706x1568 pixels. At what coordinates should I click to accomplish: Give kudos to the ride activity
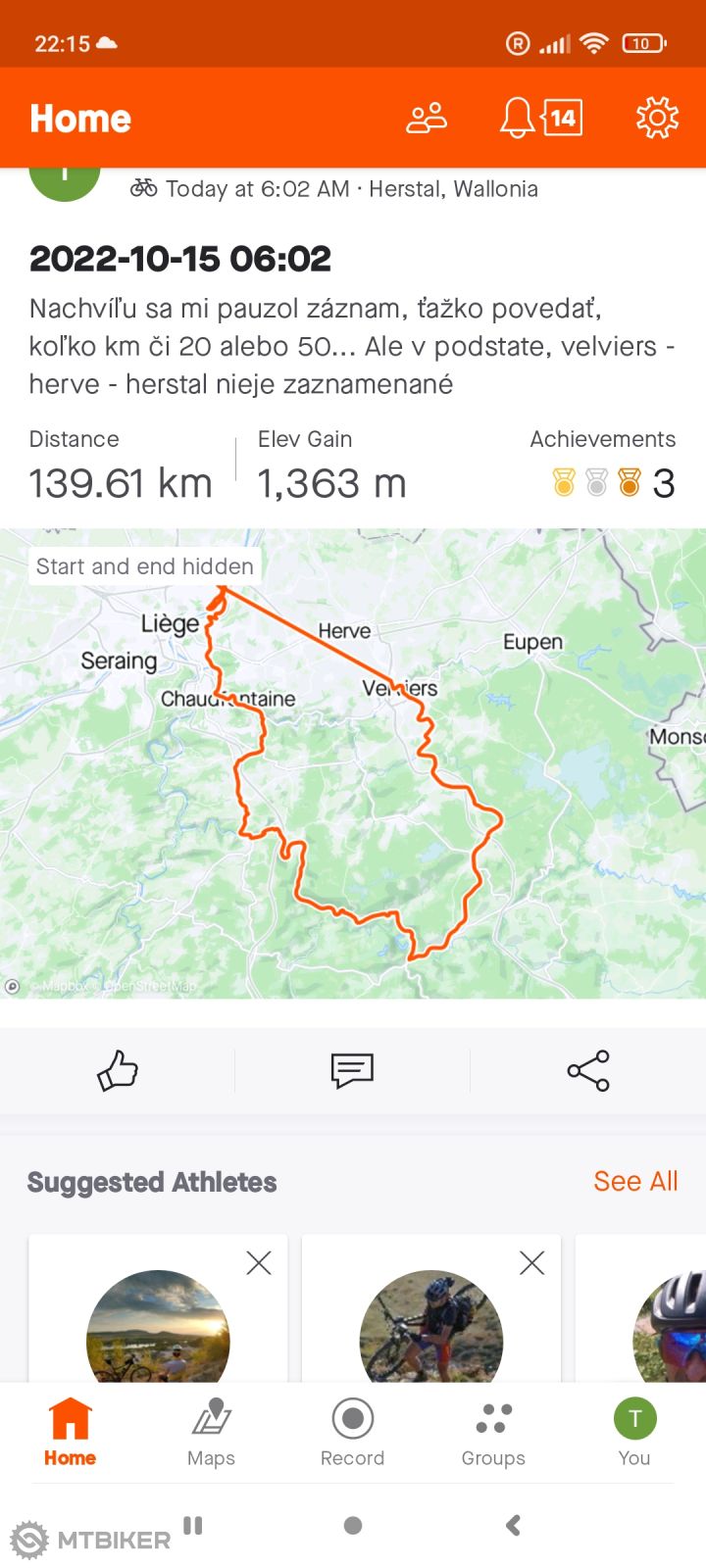click(118, 1070)
